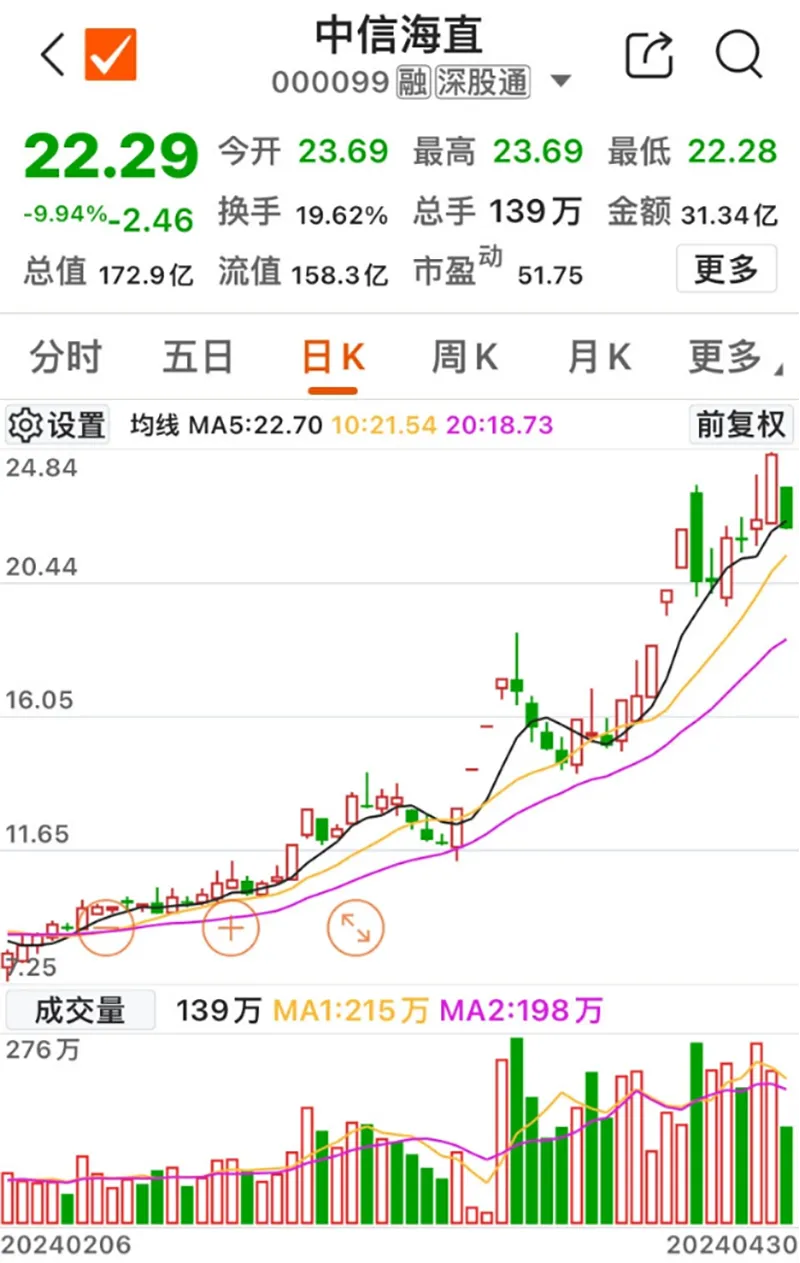The width and height of the screenshot is (800, 1263).
Task: Go back using the arrow icon
Action: click(x=52, y=54)
